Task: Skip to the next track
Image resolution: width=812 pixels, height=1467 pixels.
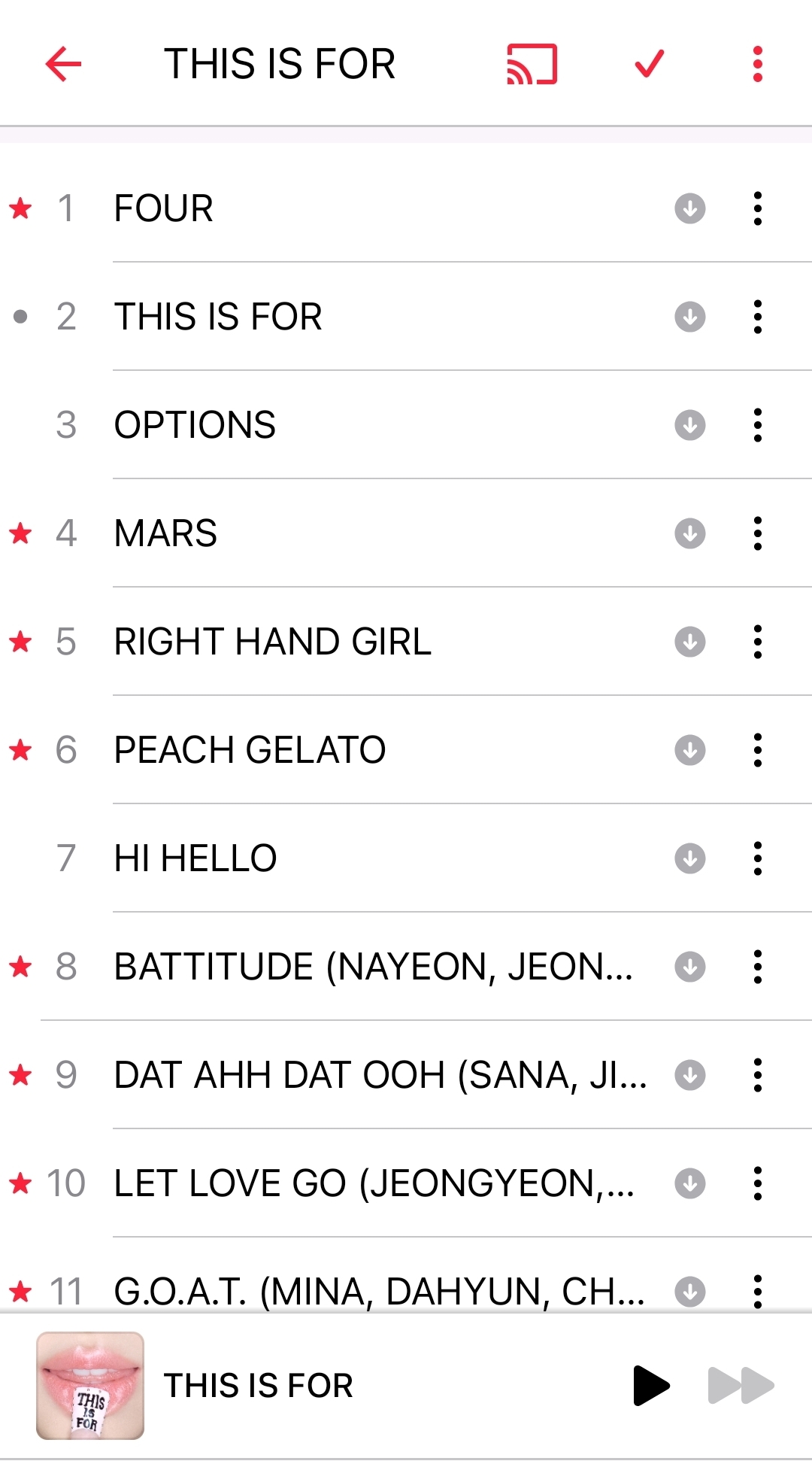Action: pos(741,1386)
